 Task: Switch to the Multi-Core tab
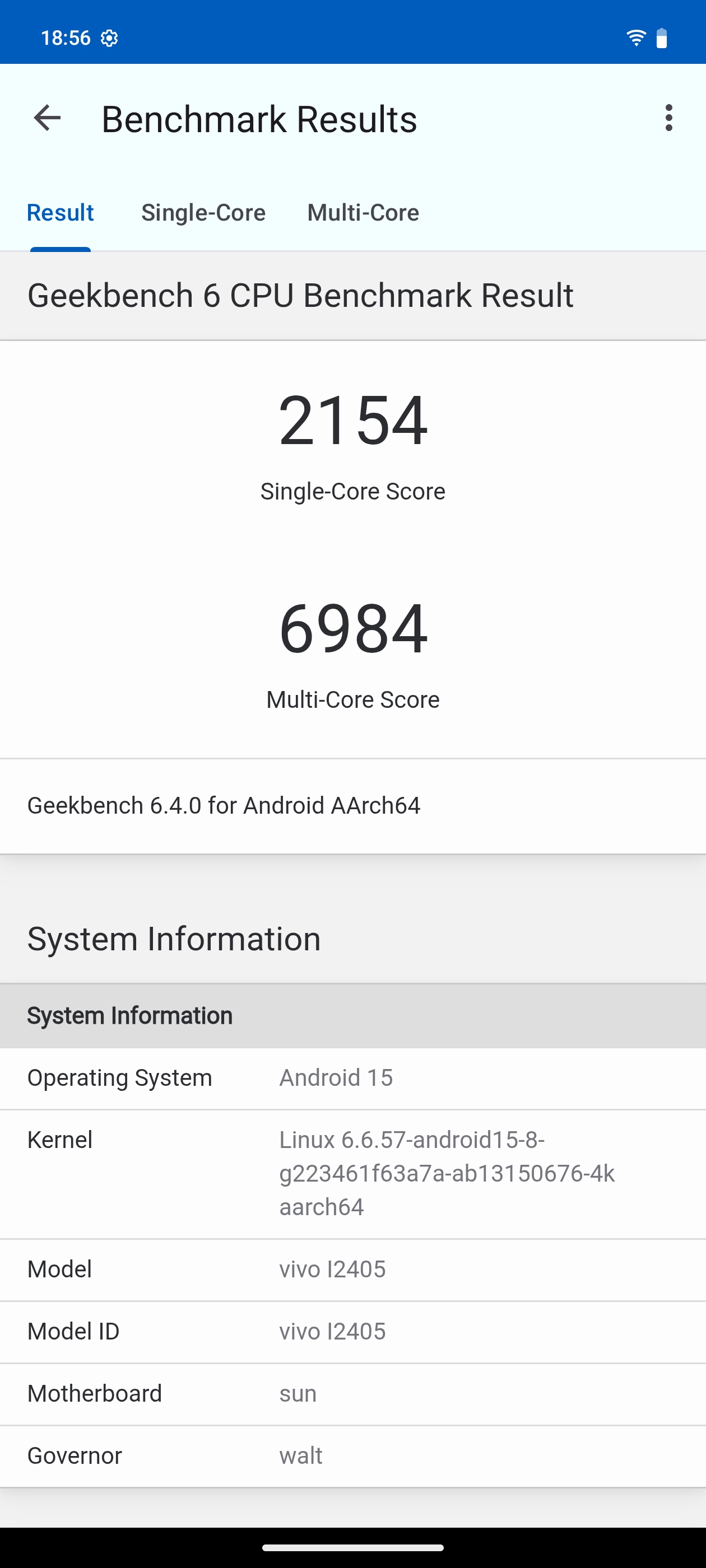tap(363, 213)
